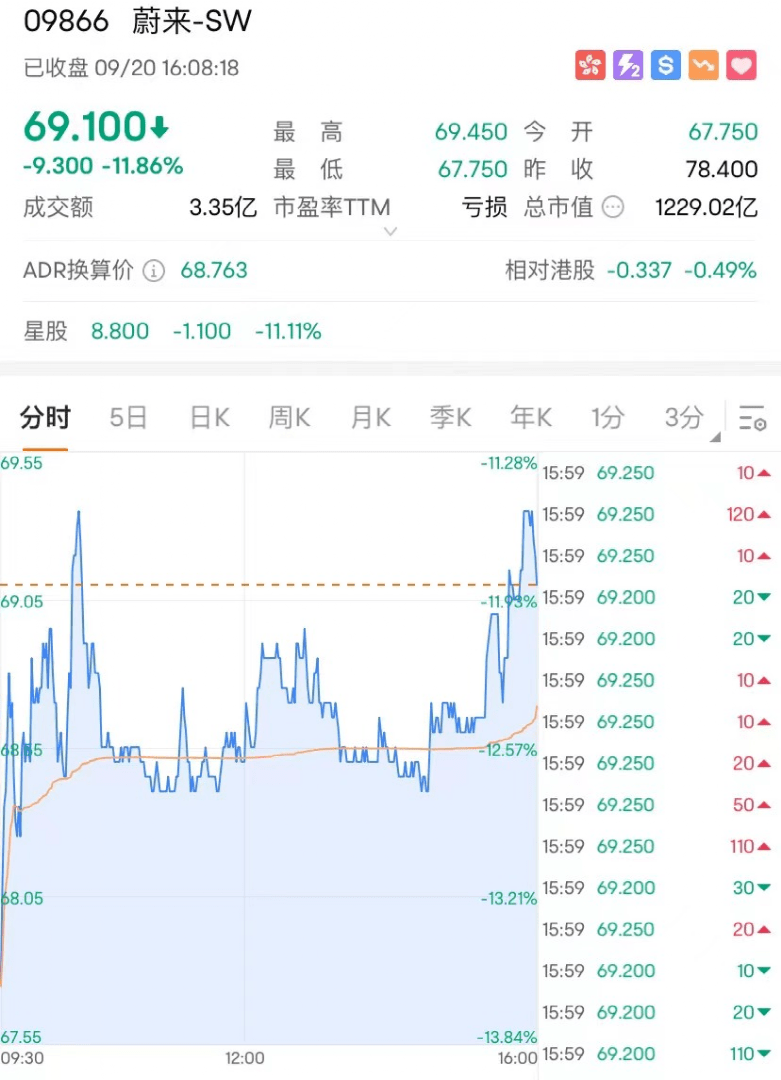
Task: Show the 日K daily candlestick chart
Action: (x=209, y=417)
